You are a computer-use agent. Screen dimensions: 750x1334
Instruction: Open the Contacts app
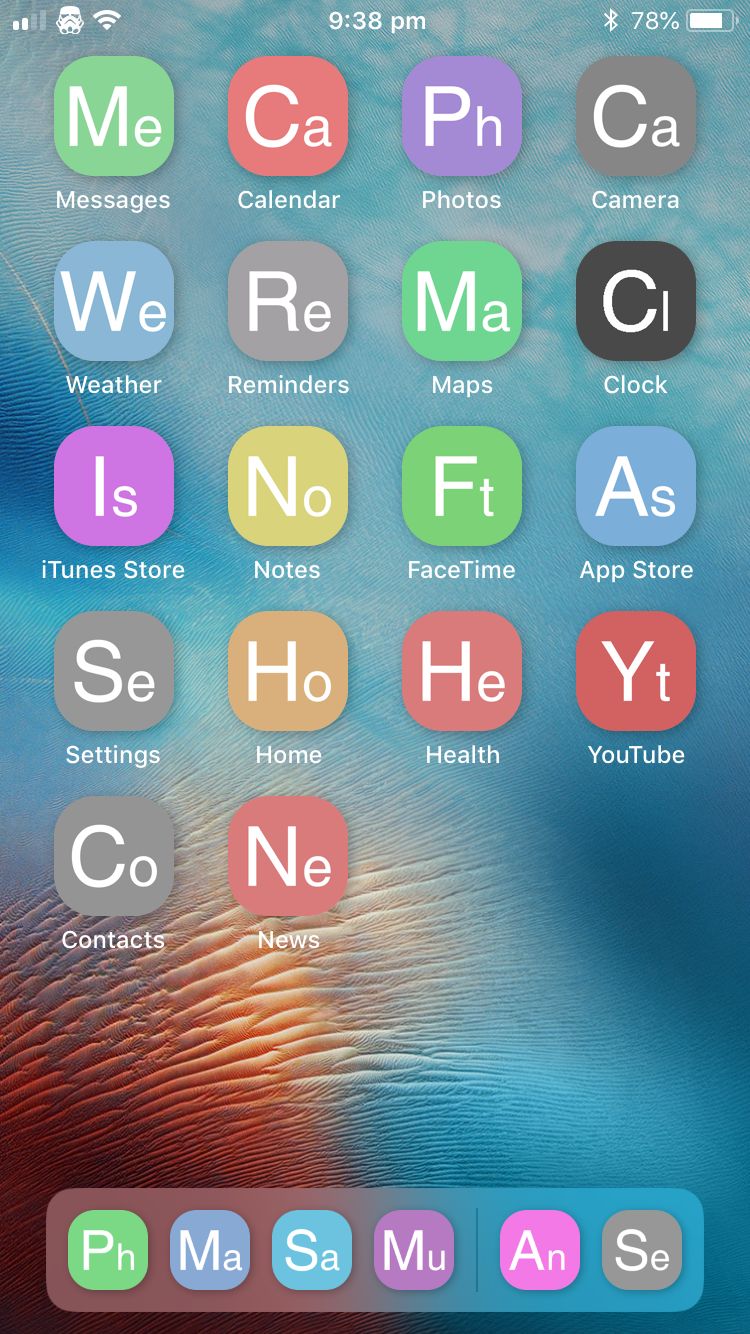114,856
